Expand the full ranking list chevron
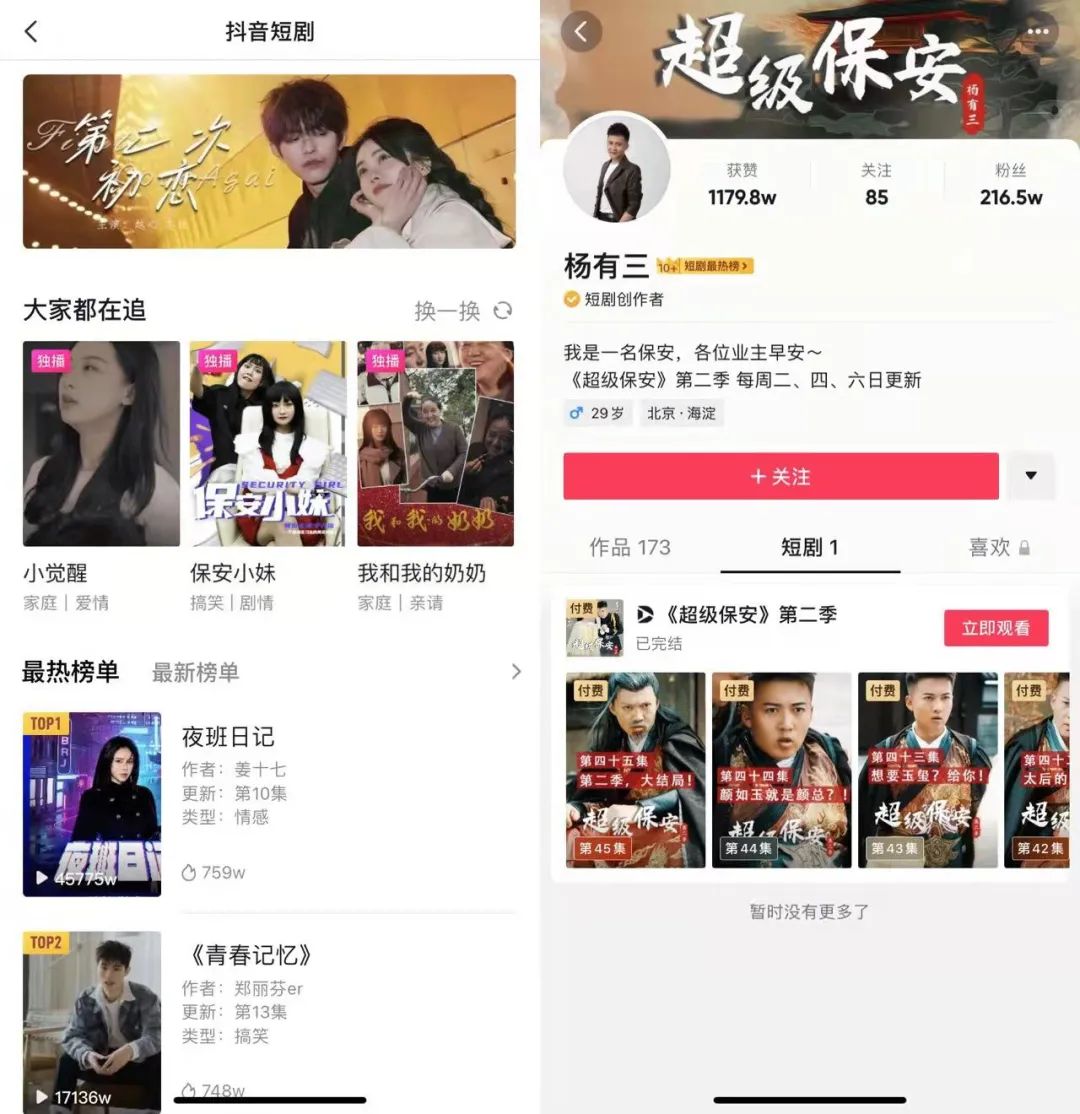 pyautogui.click(x=516, y=672)
